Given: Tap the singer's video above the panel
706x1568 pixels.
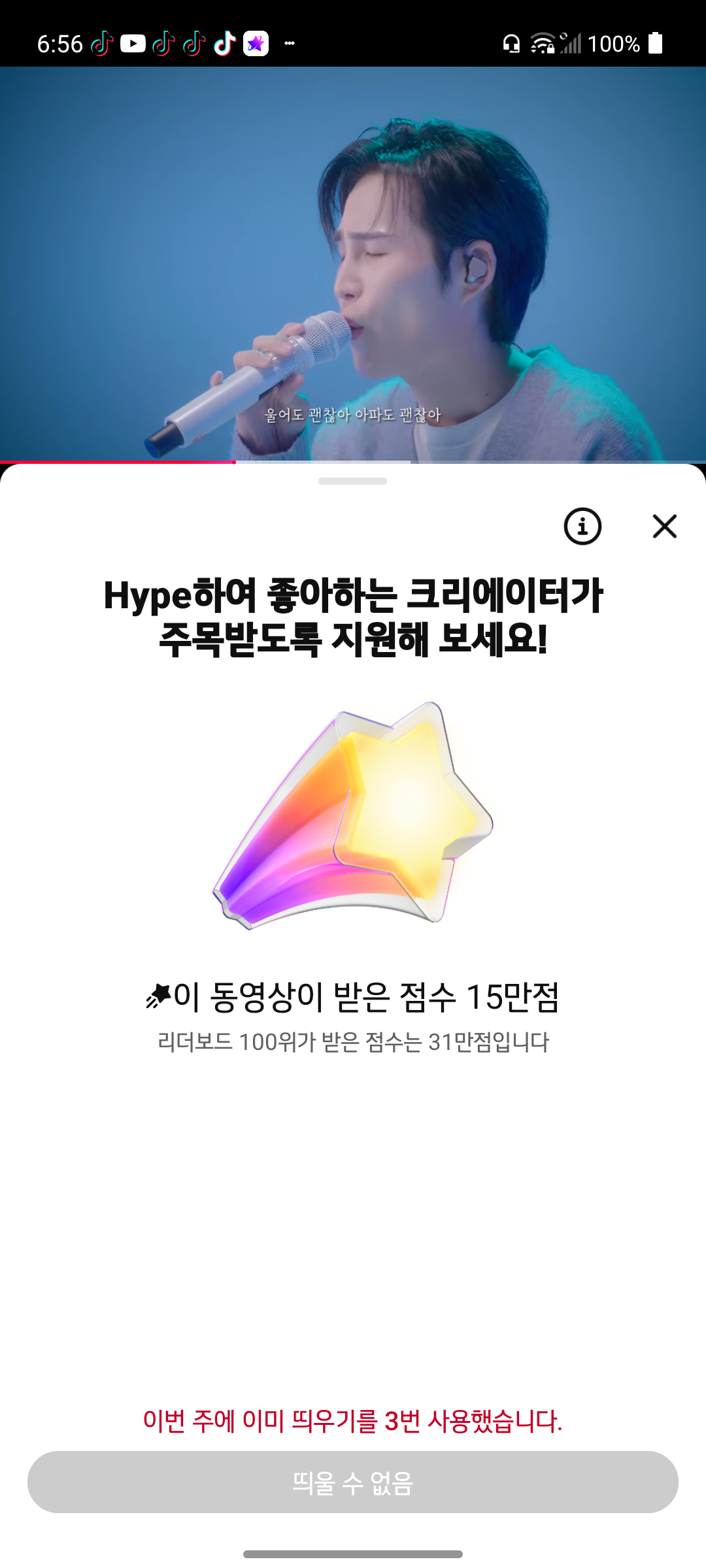Looking at the screenshot, I should click(x=353, y=261).
